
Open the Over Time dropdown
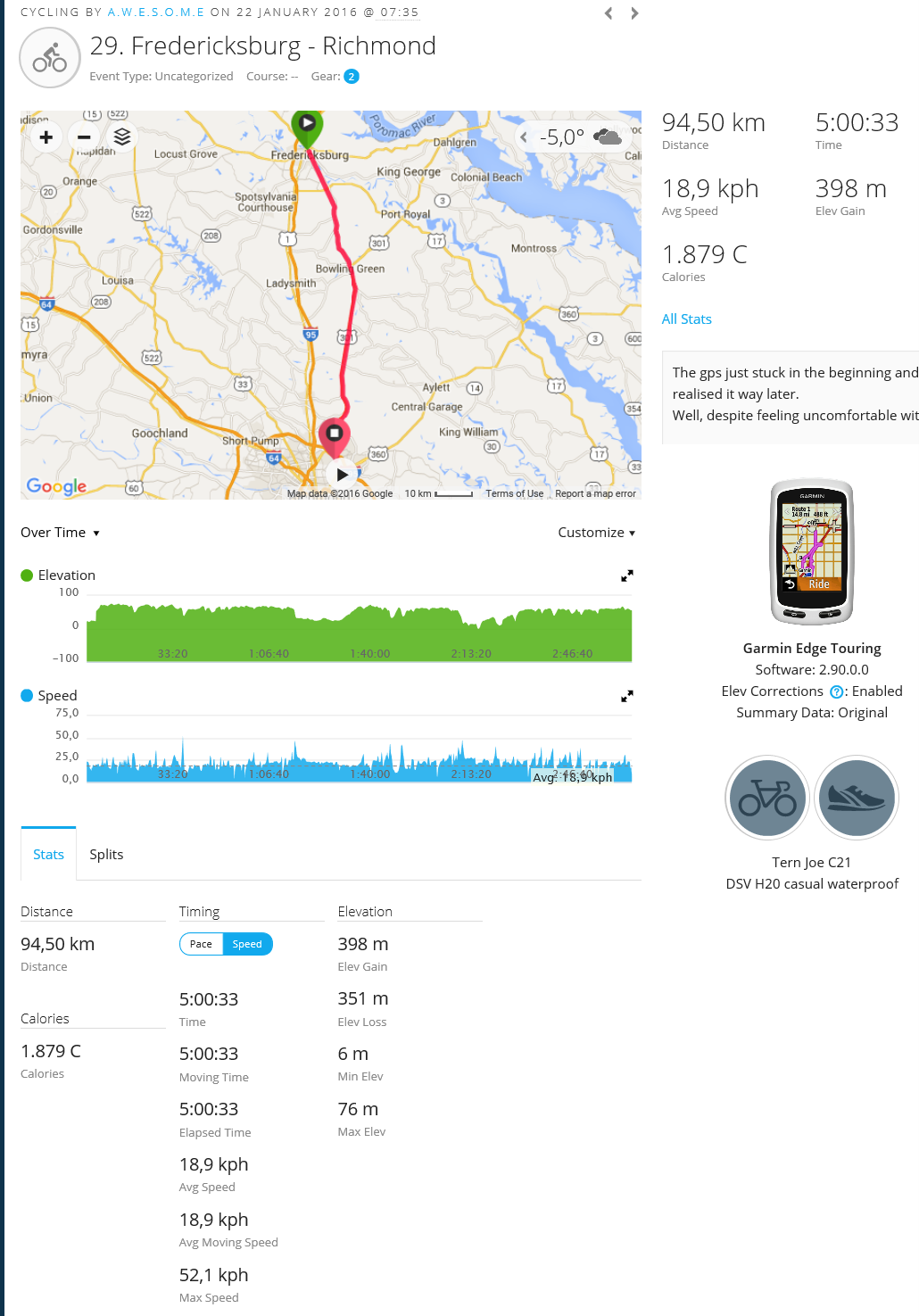[61, 533]
